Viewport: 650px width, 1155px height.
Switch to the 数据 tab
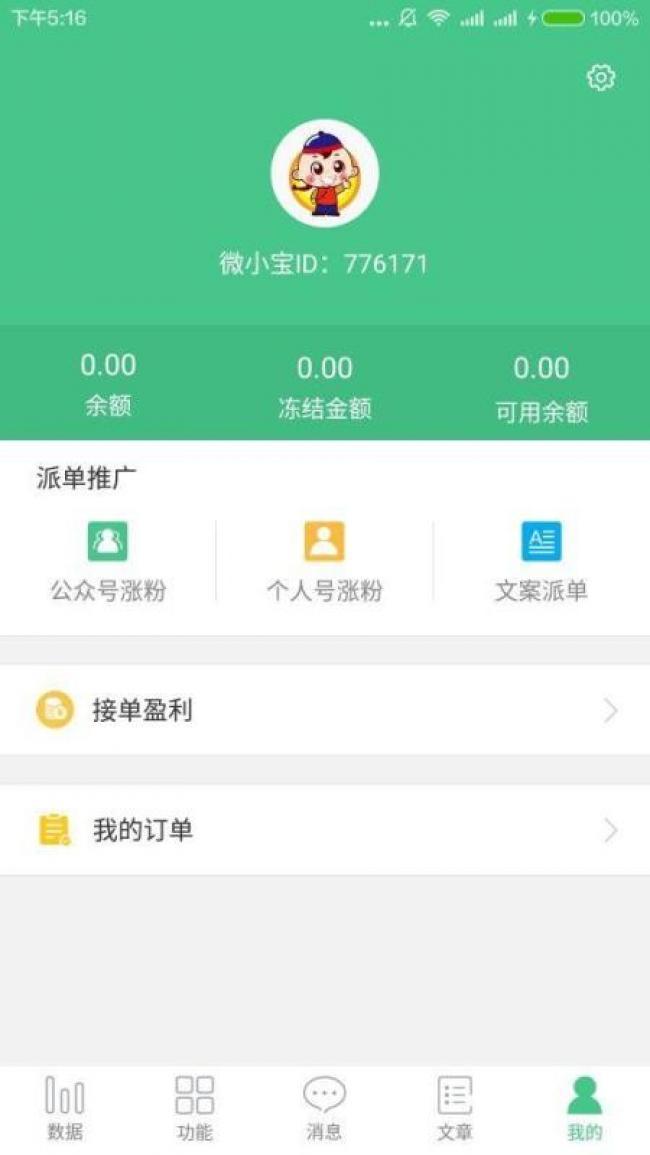65,1109
